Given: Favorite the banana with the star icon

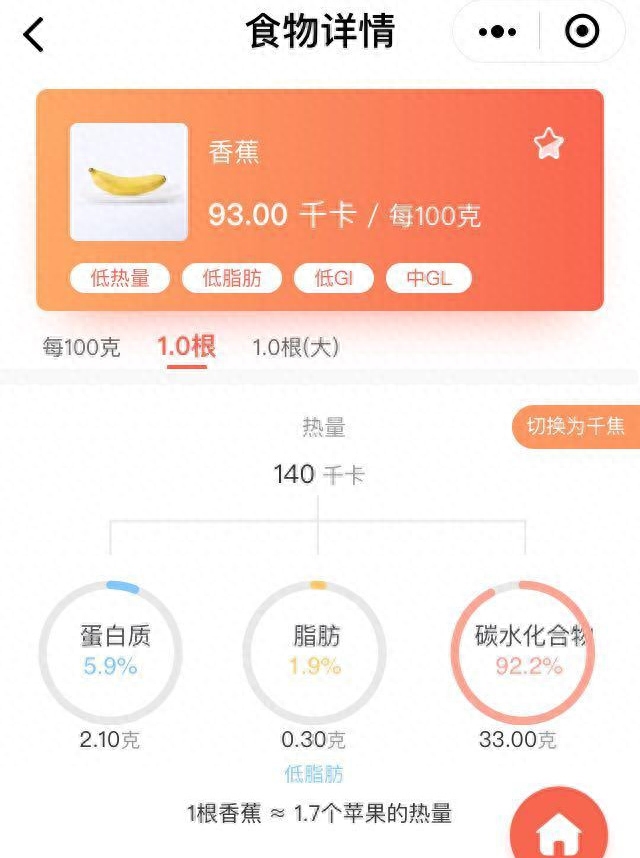Looking at the screenshot, I should coord(548,145).
